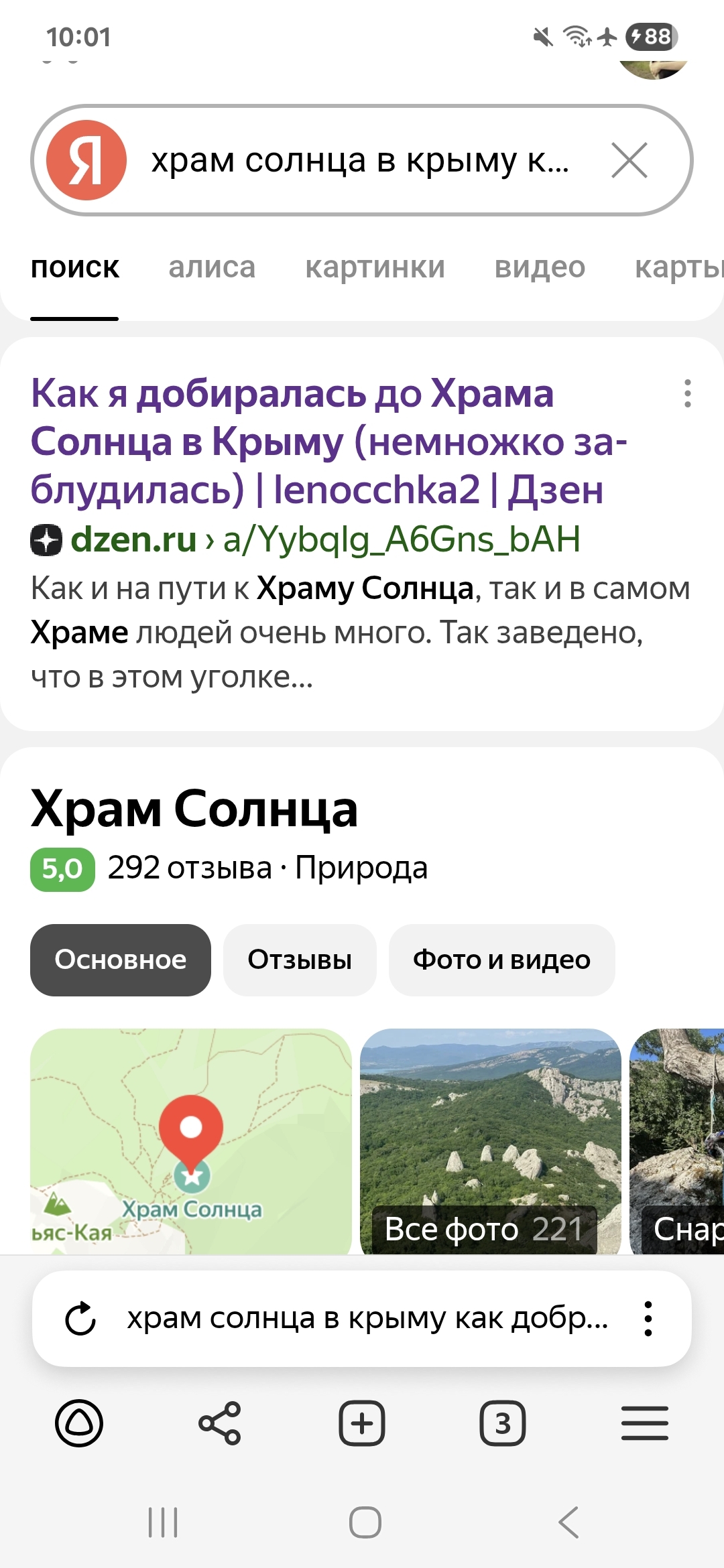
Task: Open the browser hamburger menu
Action: click(645, 1423)
